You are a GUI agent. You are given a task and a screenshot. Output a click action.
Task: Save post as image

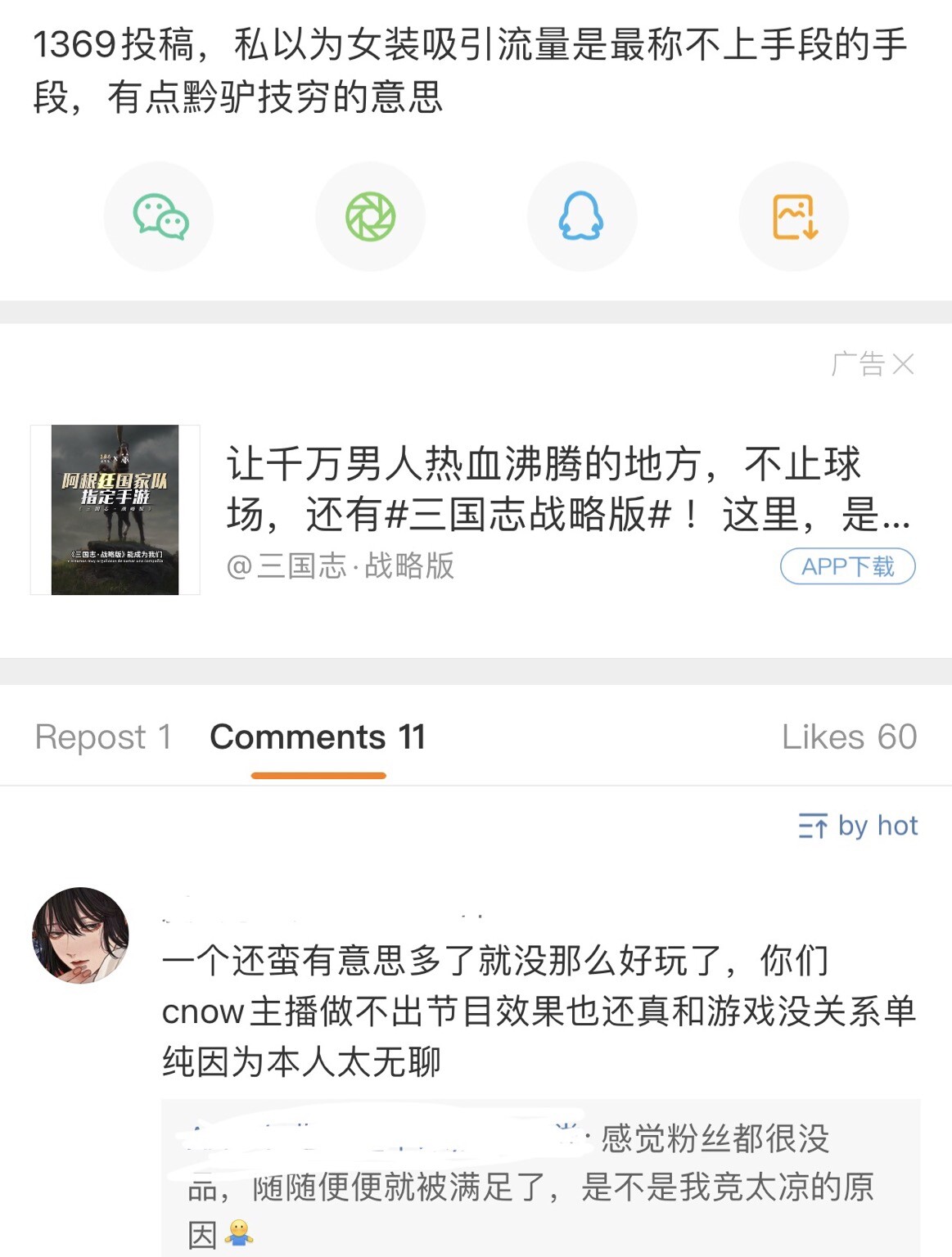[793, 217]
